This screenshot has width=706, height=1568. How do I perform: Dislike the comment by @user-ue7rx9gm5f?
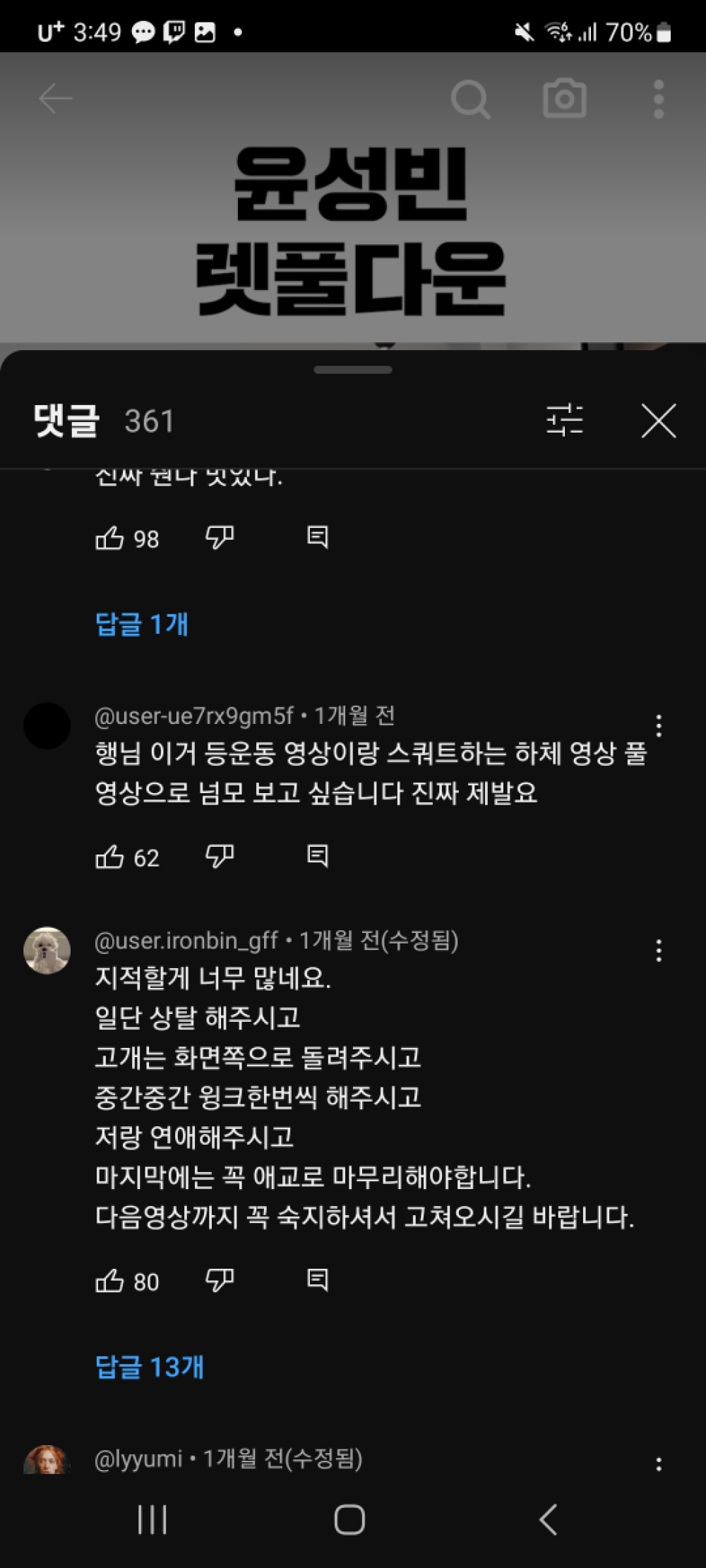[x=219, y=857]
